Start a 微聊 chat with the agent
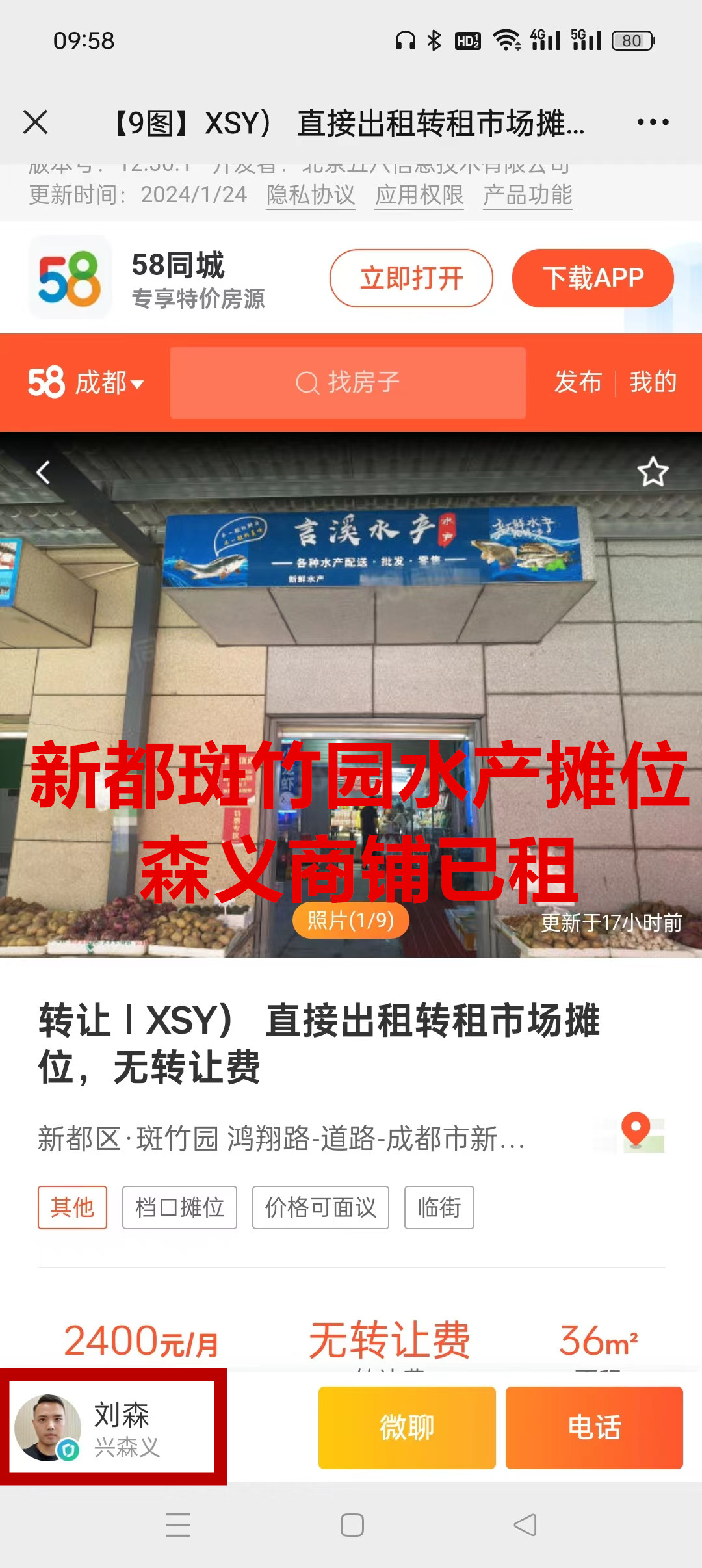This screenshot has width=702, height=1568. pos(407,1428)
